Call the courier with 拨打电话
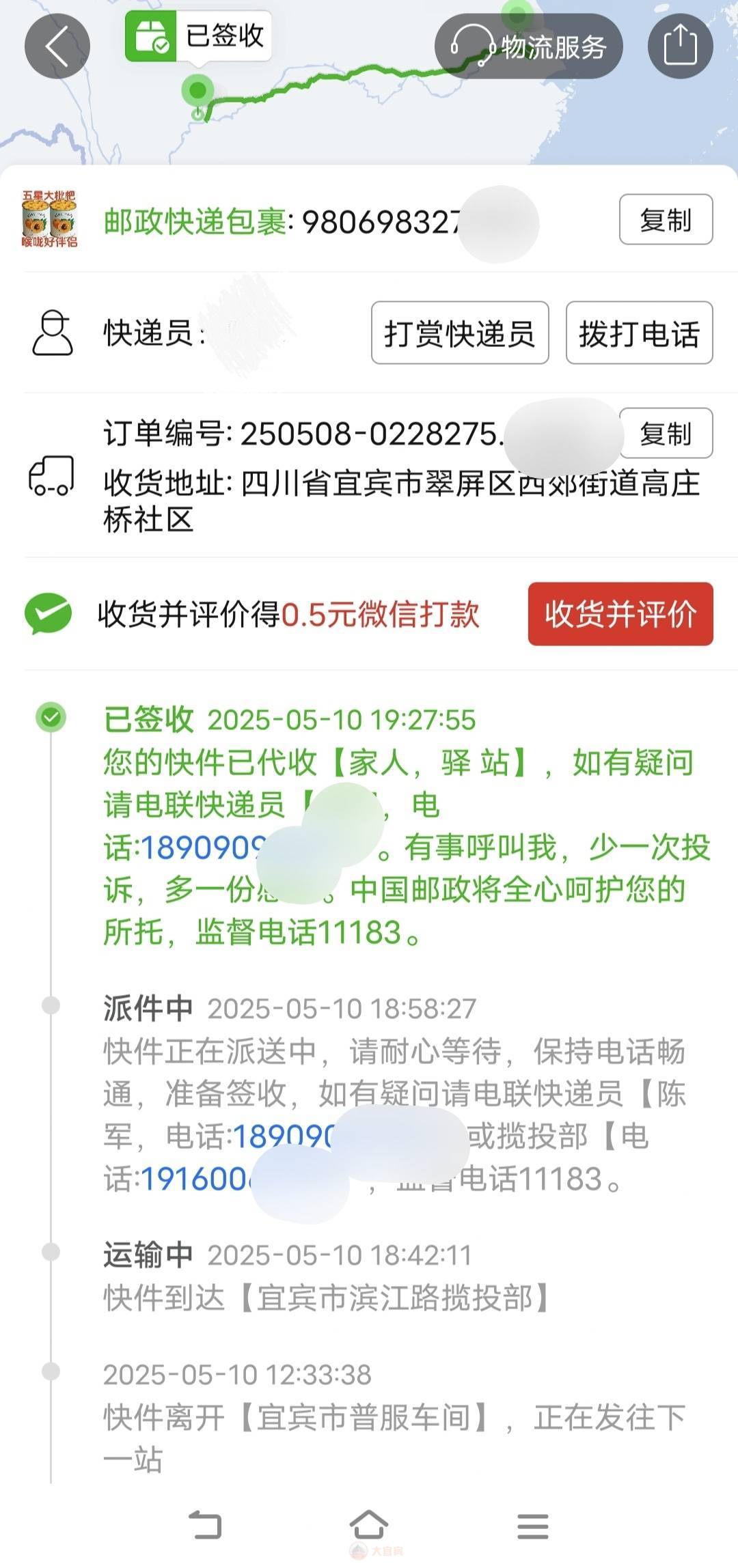The height and width of the screenshot is (1568, 738). pos(639,333)
